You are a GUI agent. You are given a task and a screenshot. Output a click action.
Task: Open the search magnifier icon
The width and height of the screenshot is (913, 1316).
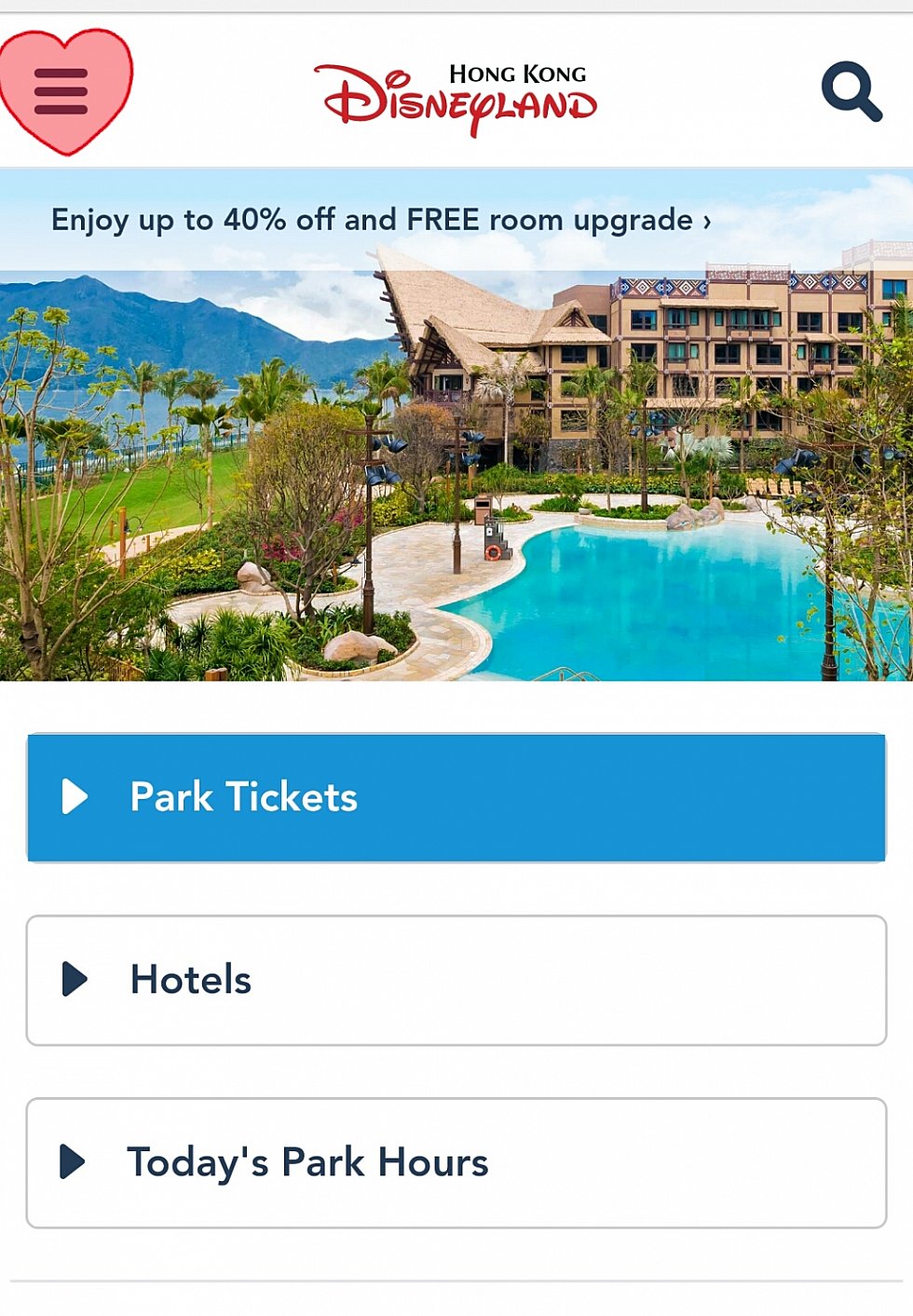point(851,91)
